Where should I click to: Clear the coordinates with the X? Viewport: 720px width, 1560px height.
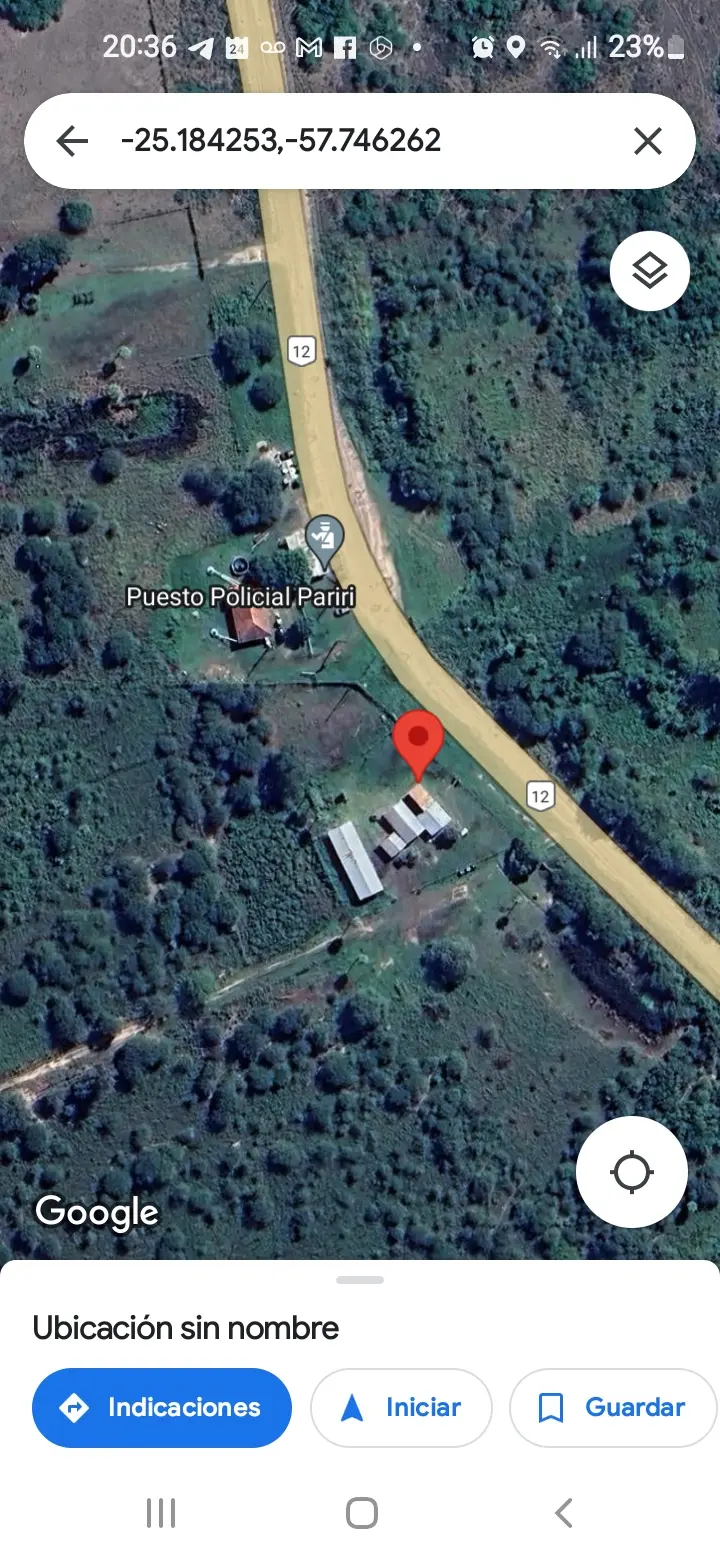click(648, 141)
